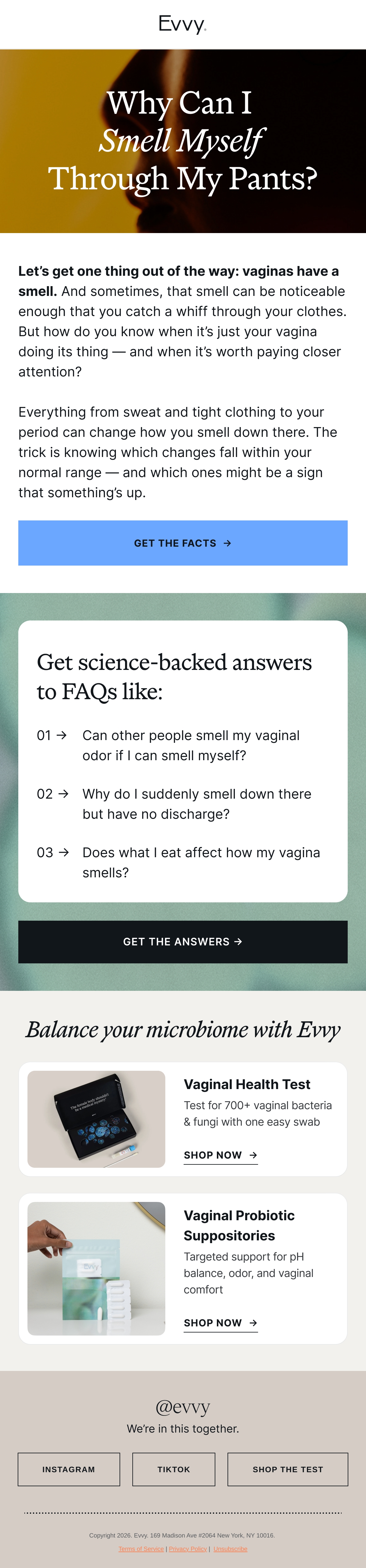Shop now for Vaginal Probiotic Suppositories
This screenshot has width=366, height=1568.
[x=221, y=1323]
